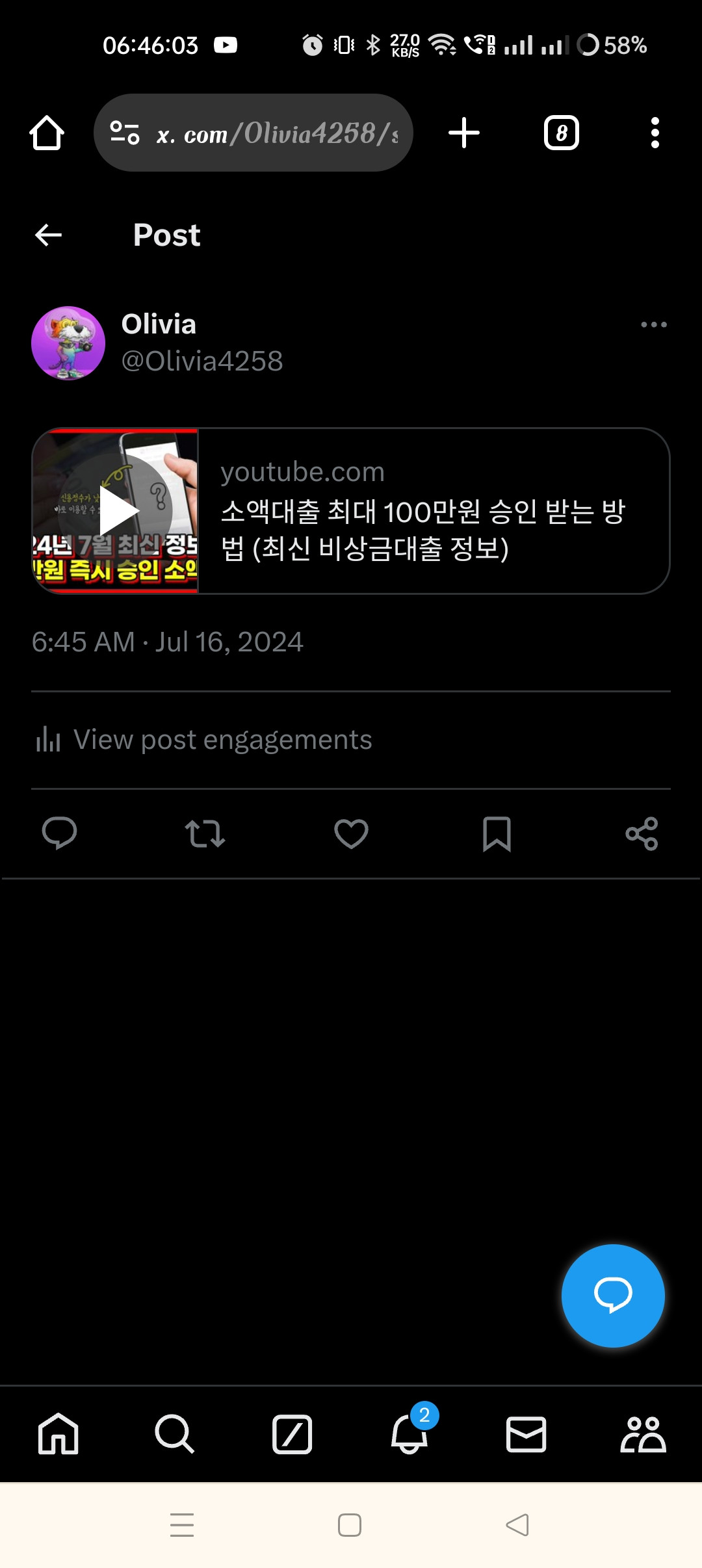
Task: Open the browser home page
Action: (47, 133)
